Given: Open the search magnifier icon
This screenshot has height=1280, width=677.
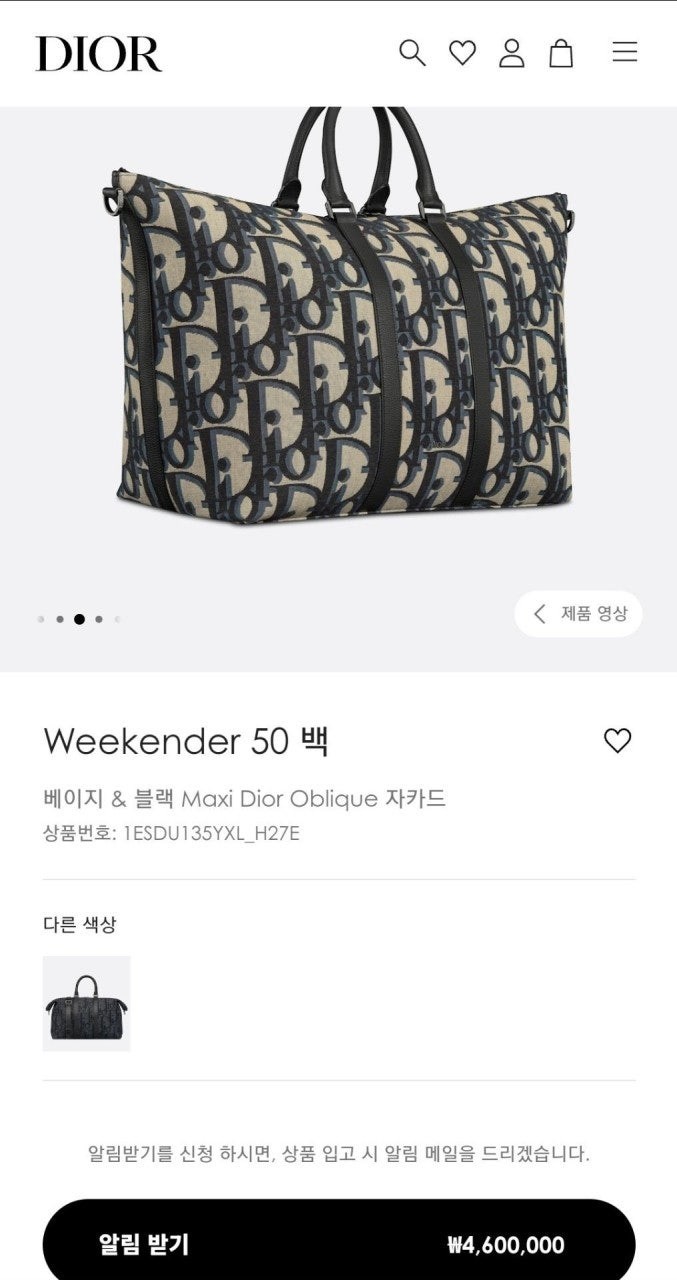Looking at the screenshot, I should (412, 53).
